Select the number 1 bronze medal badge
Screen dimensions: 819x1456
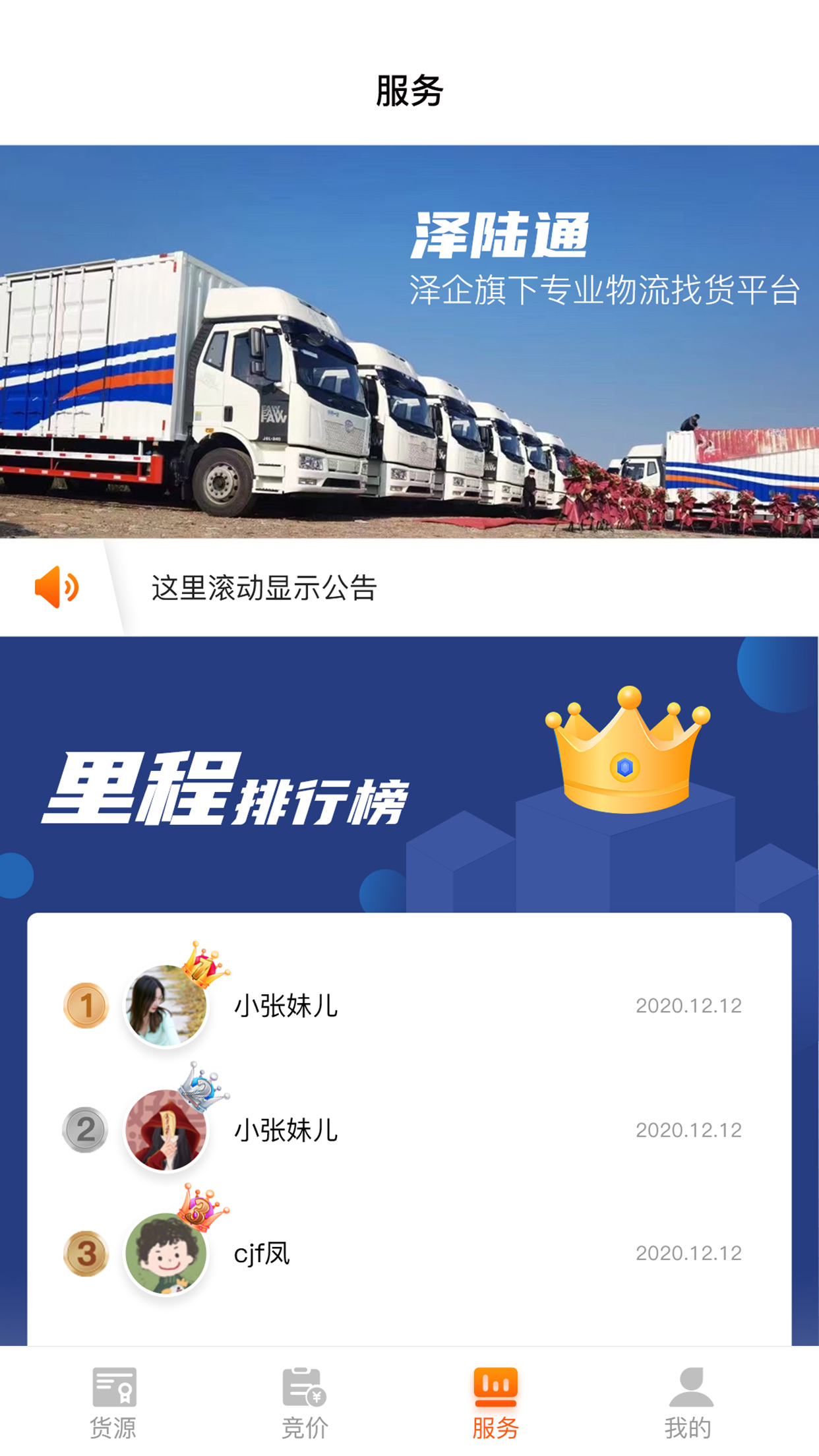point(86,1004)
